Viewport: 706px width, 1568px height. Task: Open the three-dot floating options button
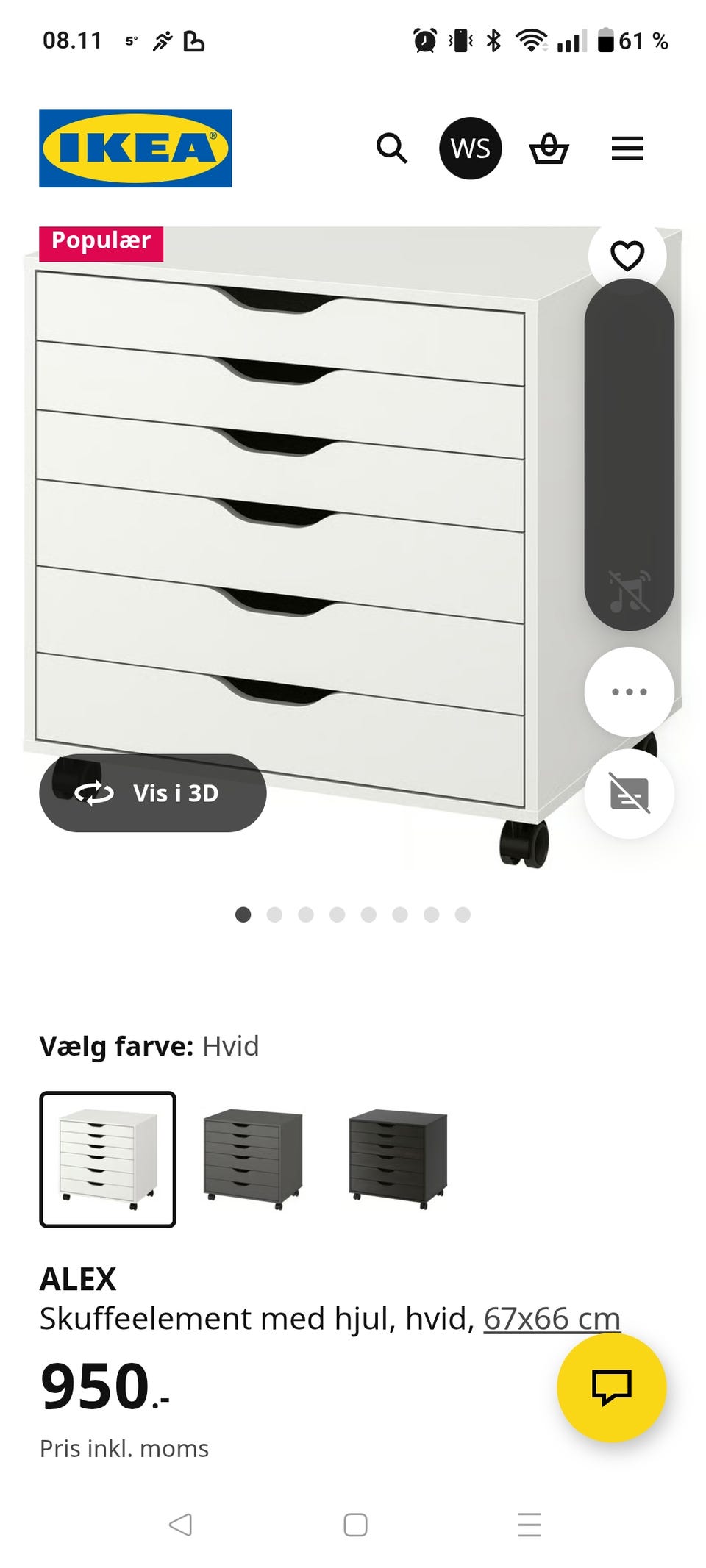(629, 692)
